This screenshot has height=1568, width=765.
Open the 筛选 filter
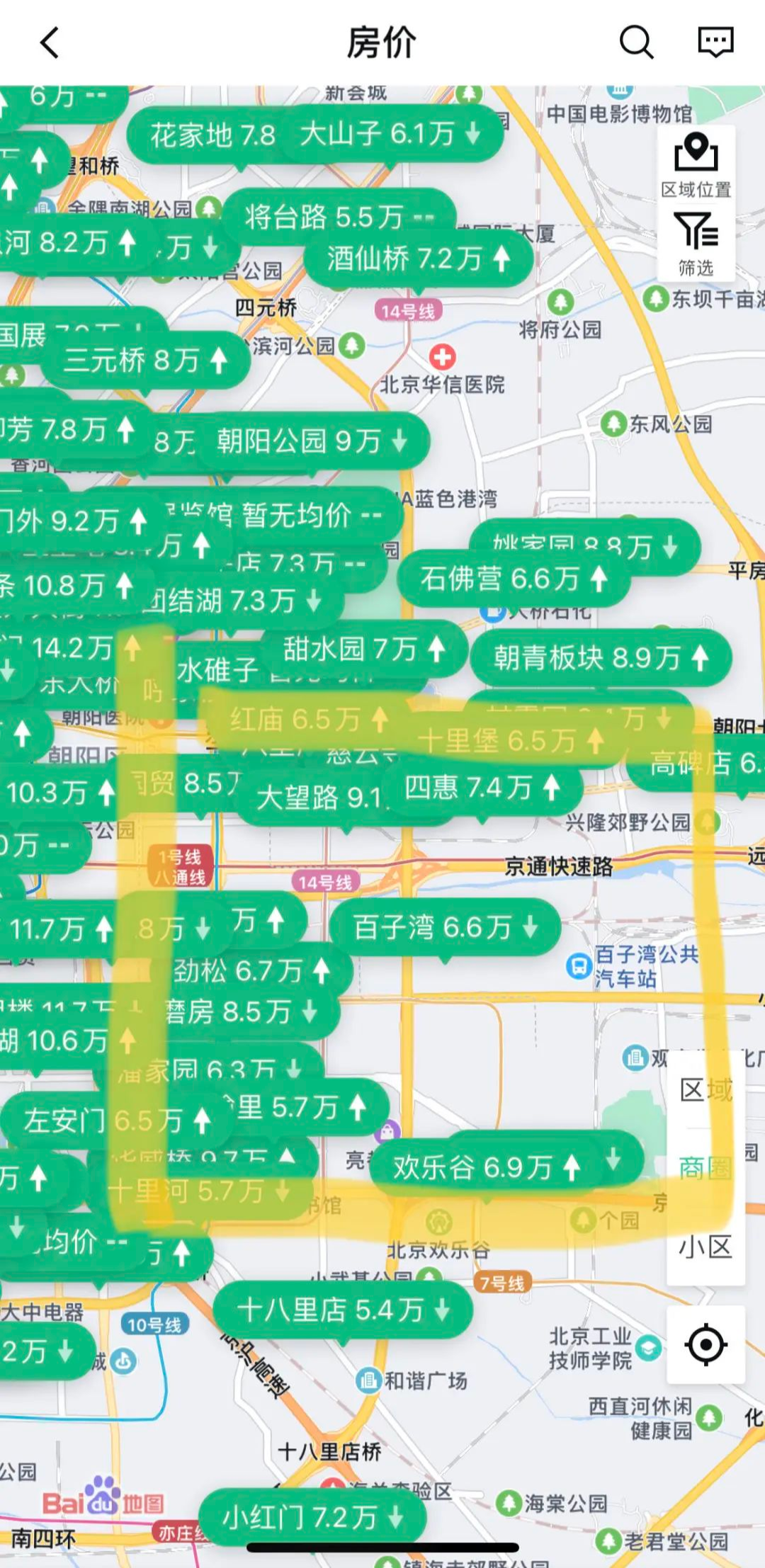pyautogui.click(x=696, y=244)
